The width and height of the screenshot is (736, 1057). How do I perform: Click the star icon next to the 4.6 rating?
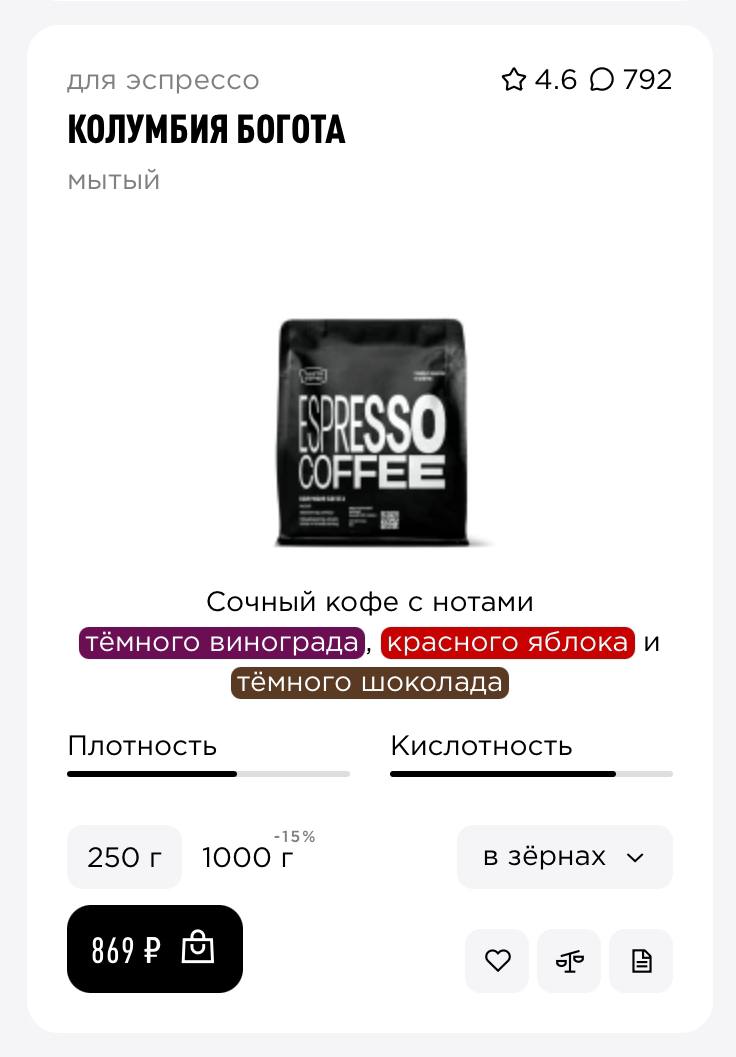pyautogui.click(x=514, y=80)
